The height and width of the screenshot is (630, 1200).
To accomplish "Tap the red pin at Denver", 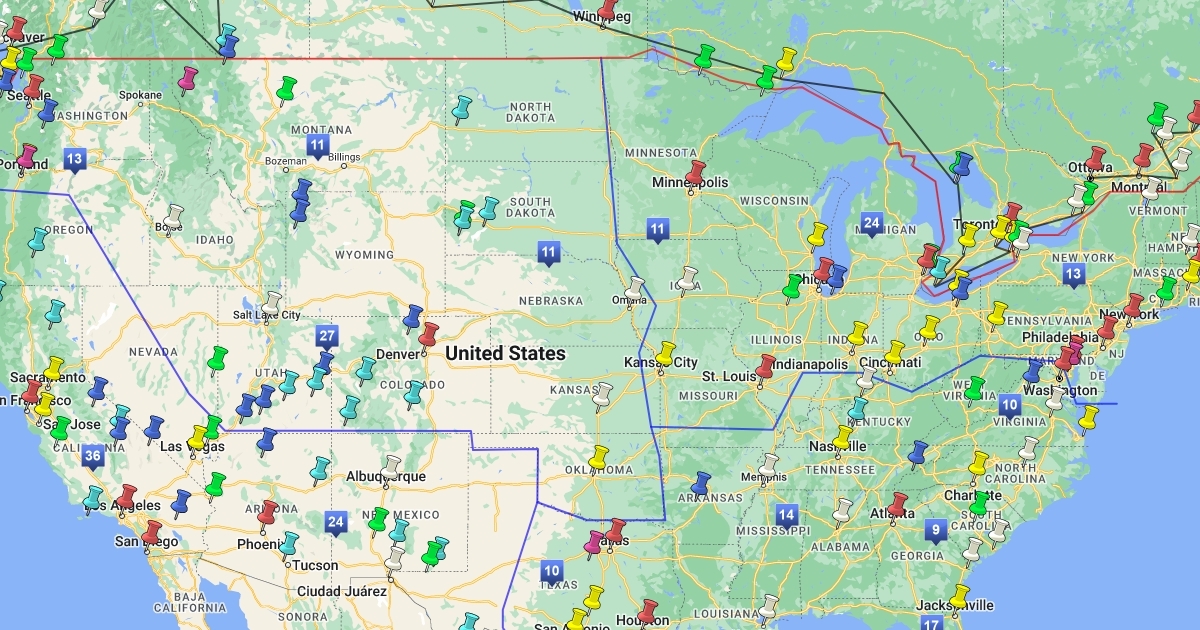I will point(428,334).
